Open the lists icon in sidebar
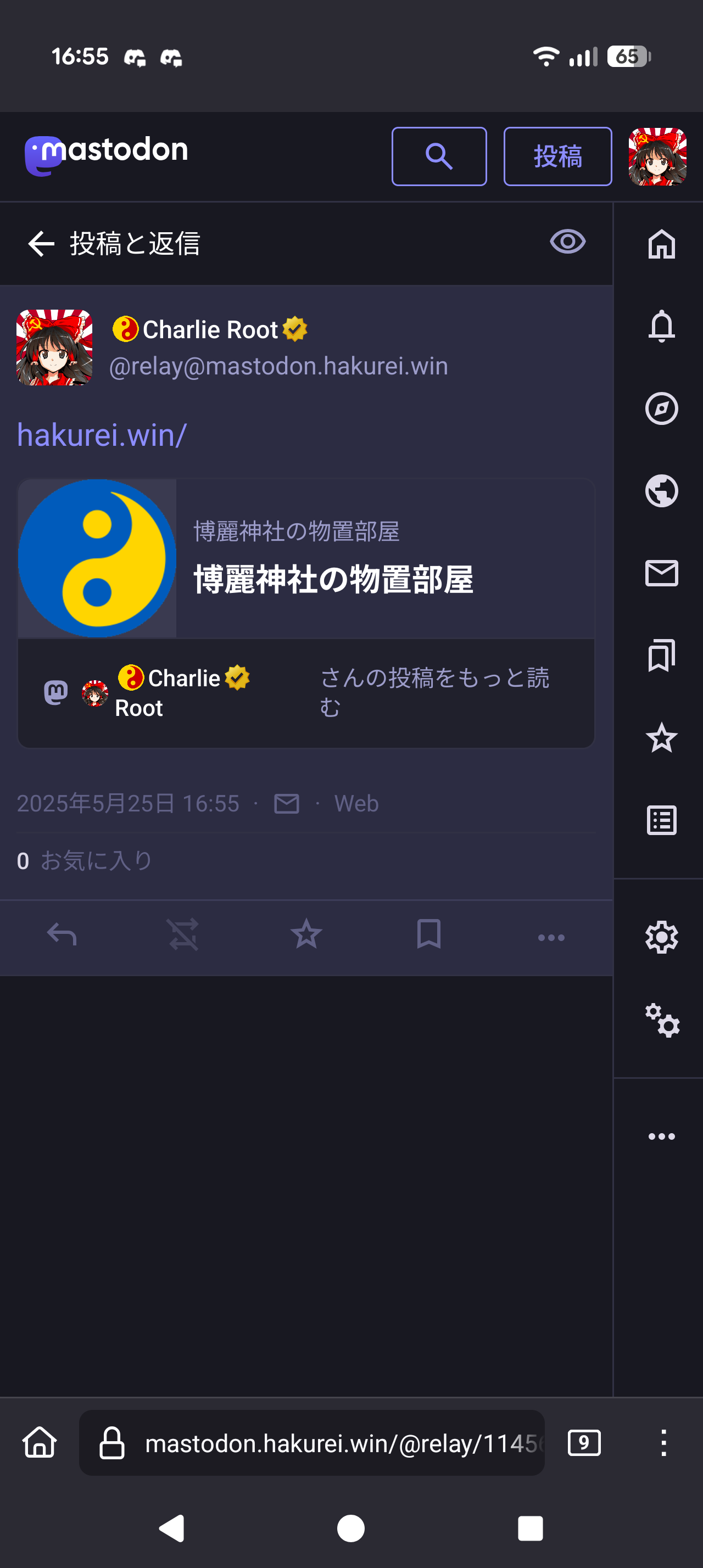Viewport: 703px width, 1568px height. click(661, 820)
